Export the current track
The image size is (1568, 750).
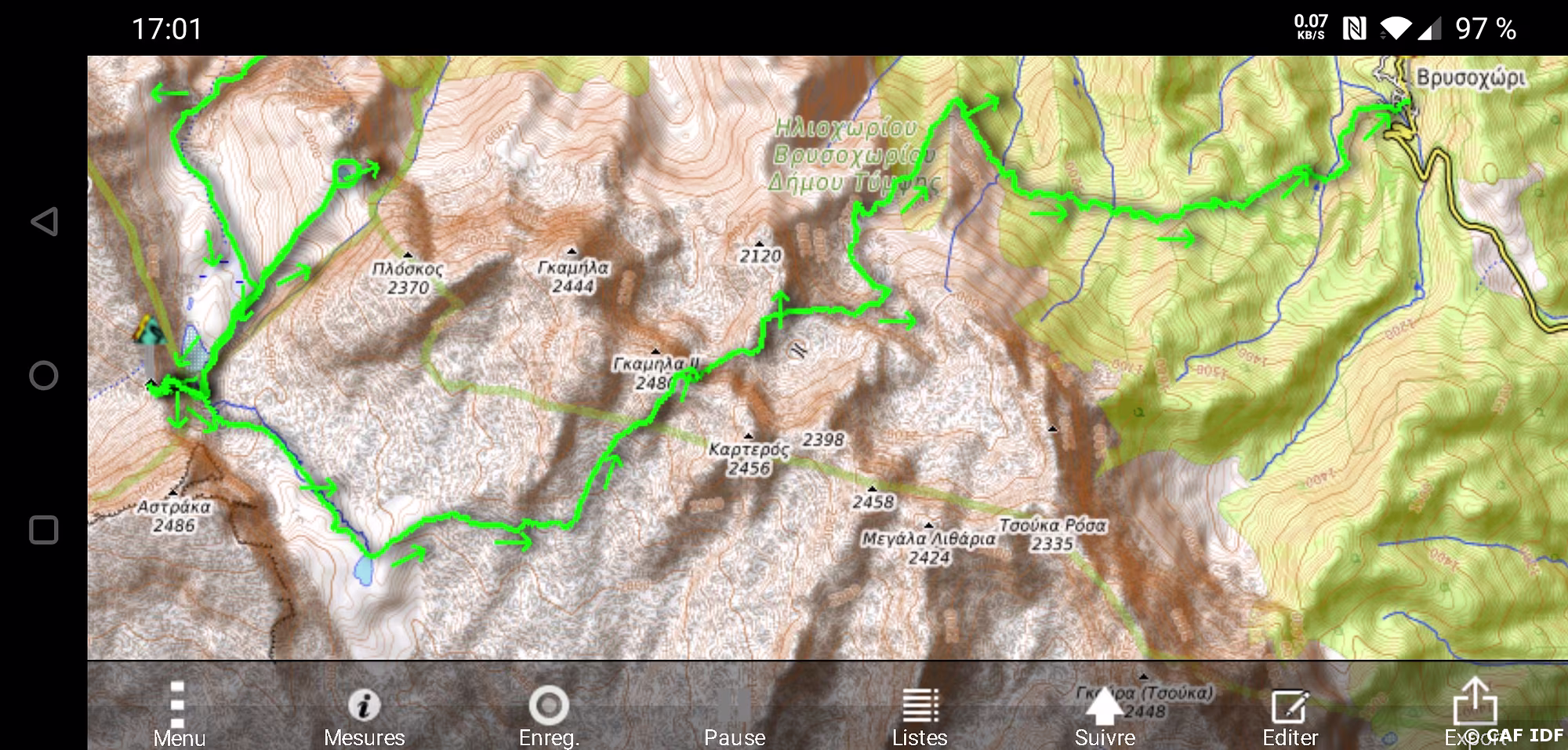(1474, 708)
